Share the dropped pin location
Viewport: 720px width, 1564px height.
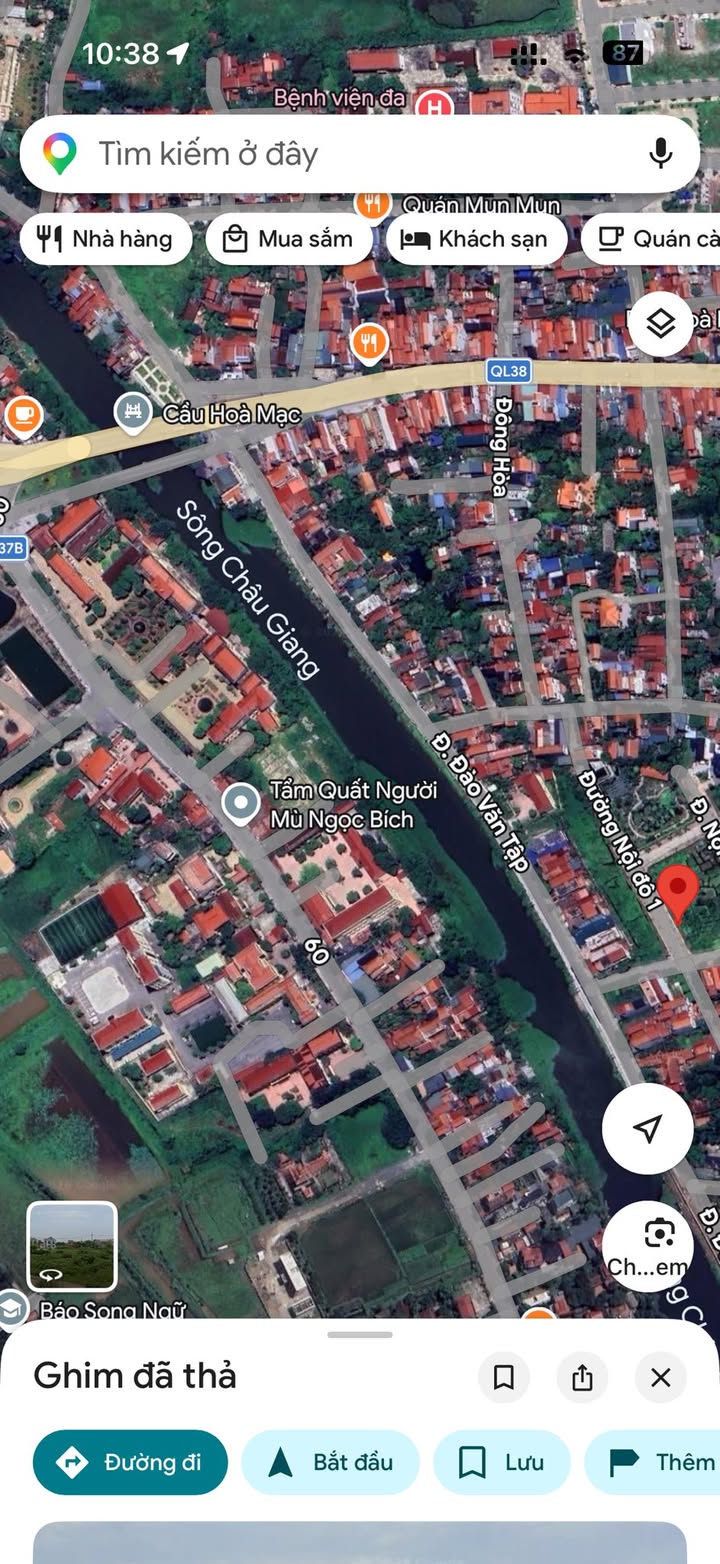(582, 1378)
